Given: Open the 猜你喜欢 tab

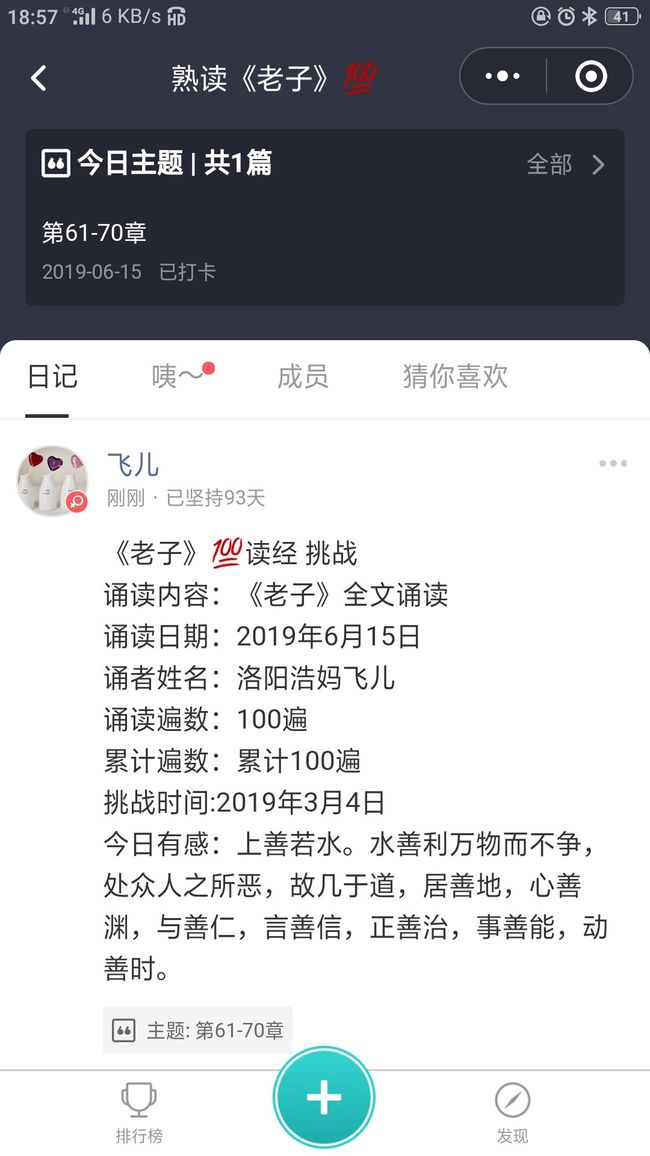Looking at the screenshot, I should click(x=455, y=377).
